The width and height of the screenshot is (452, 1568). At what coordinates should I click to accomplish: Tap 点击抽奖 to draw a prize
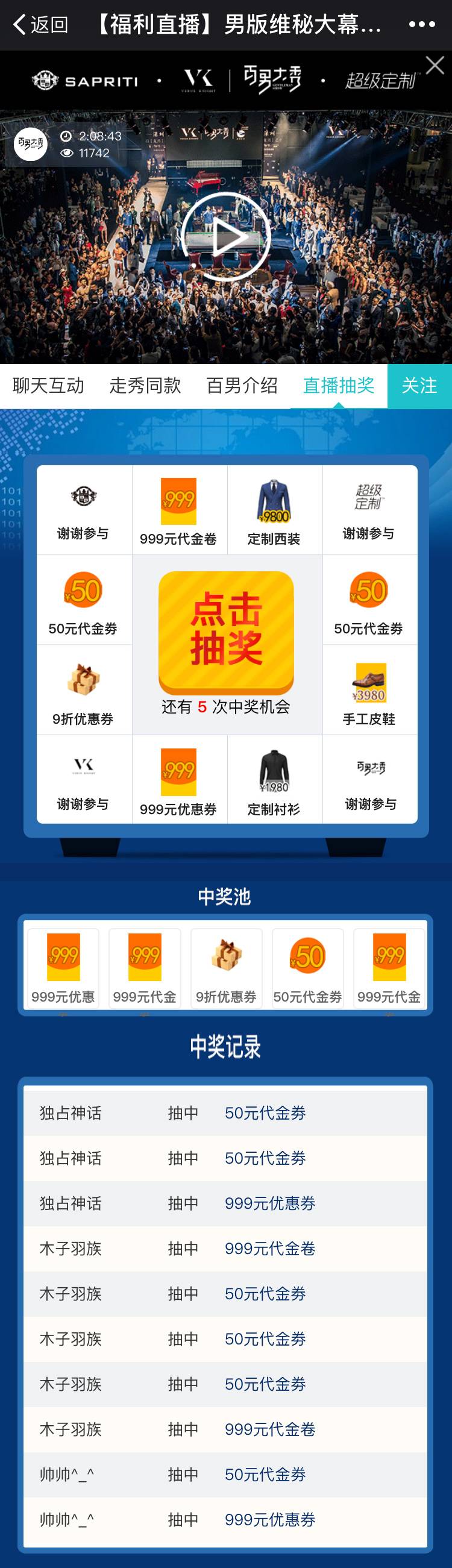[x=225, y=630]
